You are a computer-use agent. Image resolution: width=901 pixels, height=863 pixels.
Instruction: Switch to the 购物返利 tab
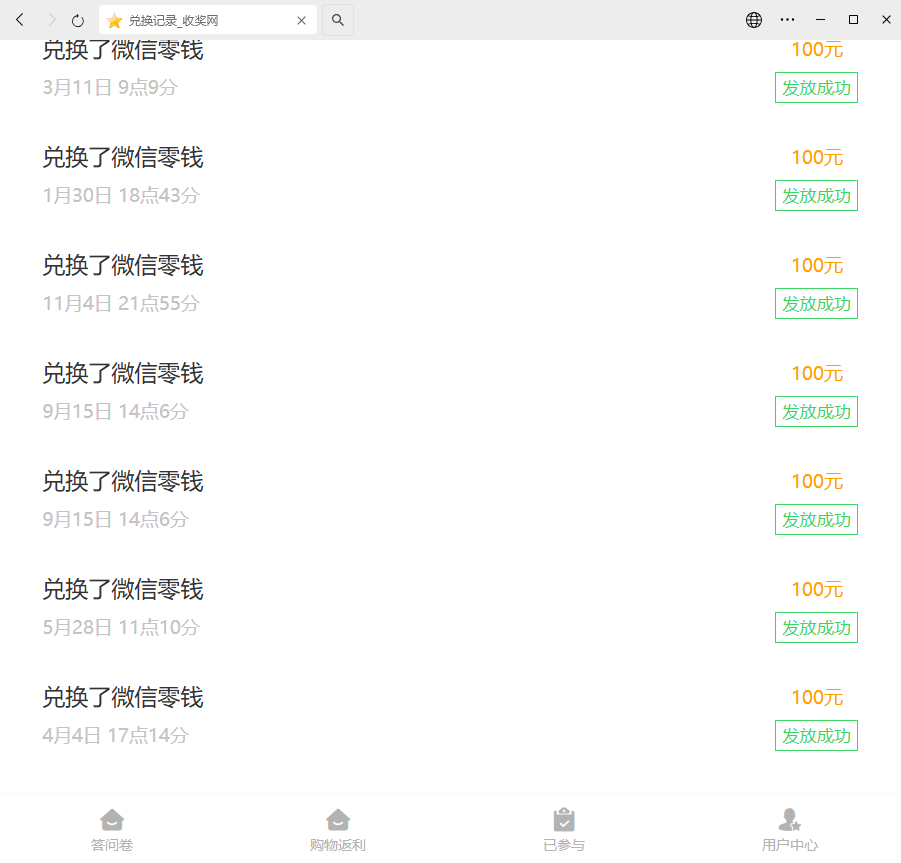click(x=338, y=830)
